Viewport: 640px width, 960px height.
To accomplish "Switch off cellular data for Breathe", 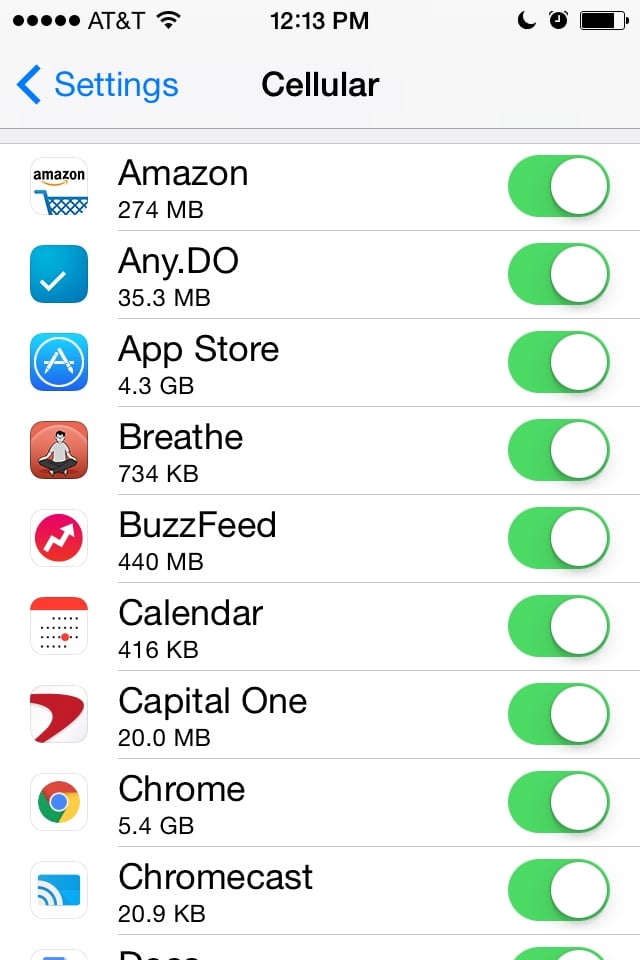I will [x=558, y=451].
